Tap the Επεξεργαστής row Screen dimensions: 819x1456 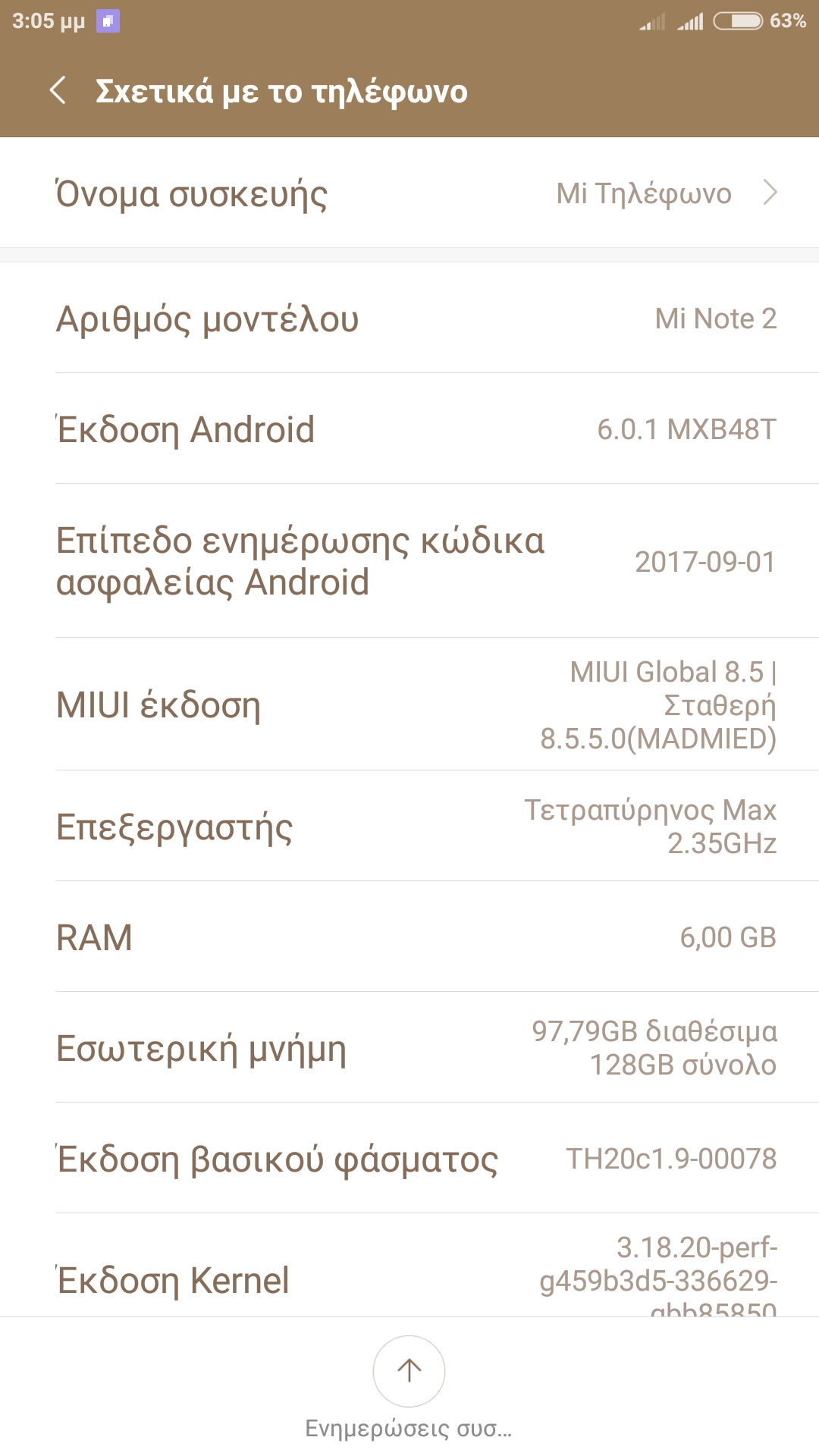pyautogui.click(x=409, y=827)
